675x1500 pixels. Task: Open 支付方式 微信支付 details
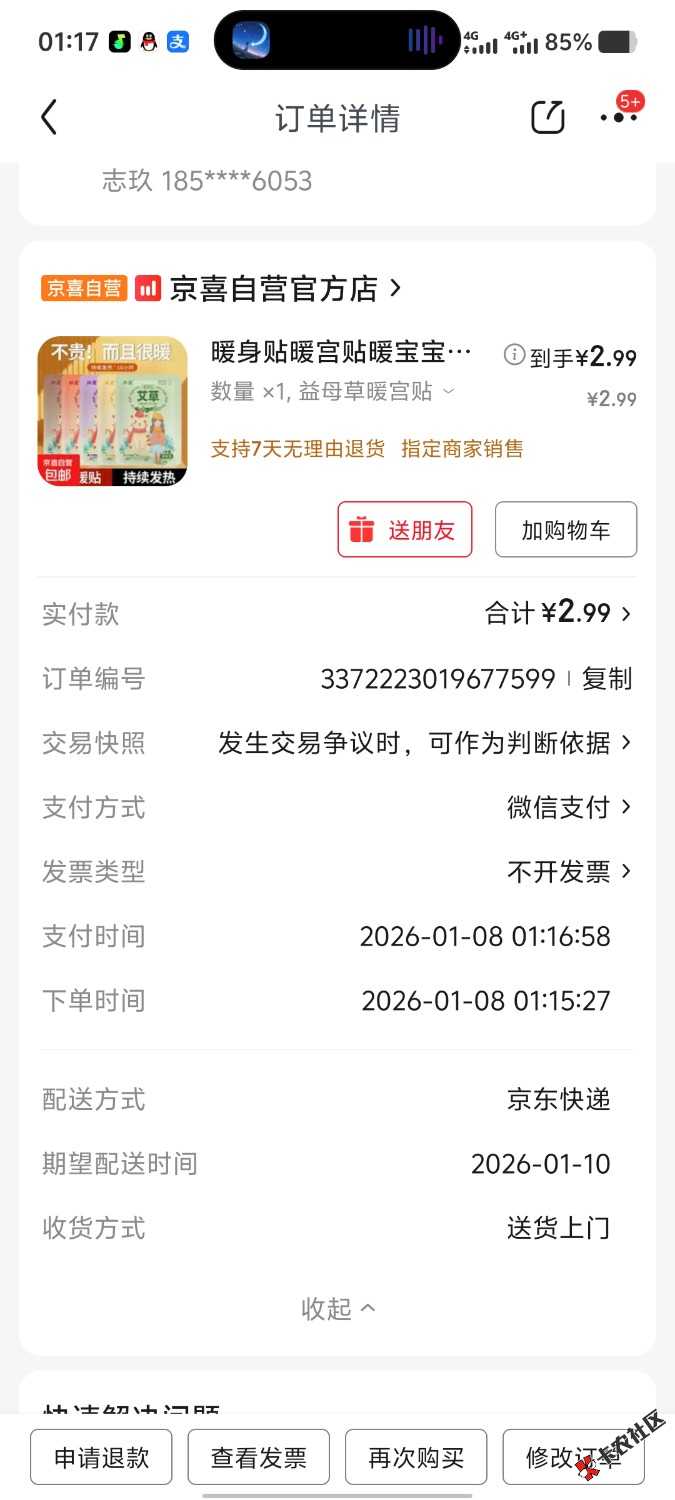coord(568,807)
